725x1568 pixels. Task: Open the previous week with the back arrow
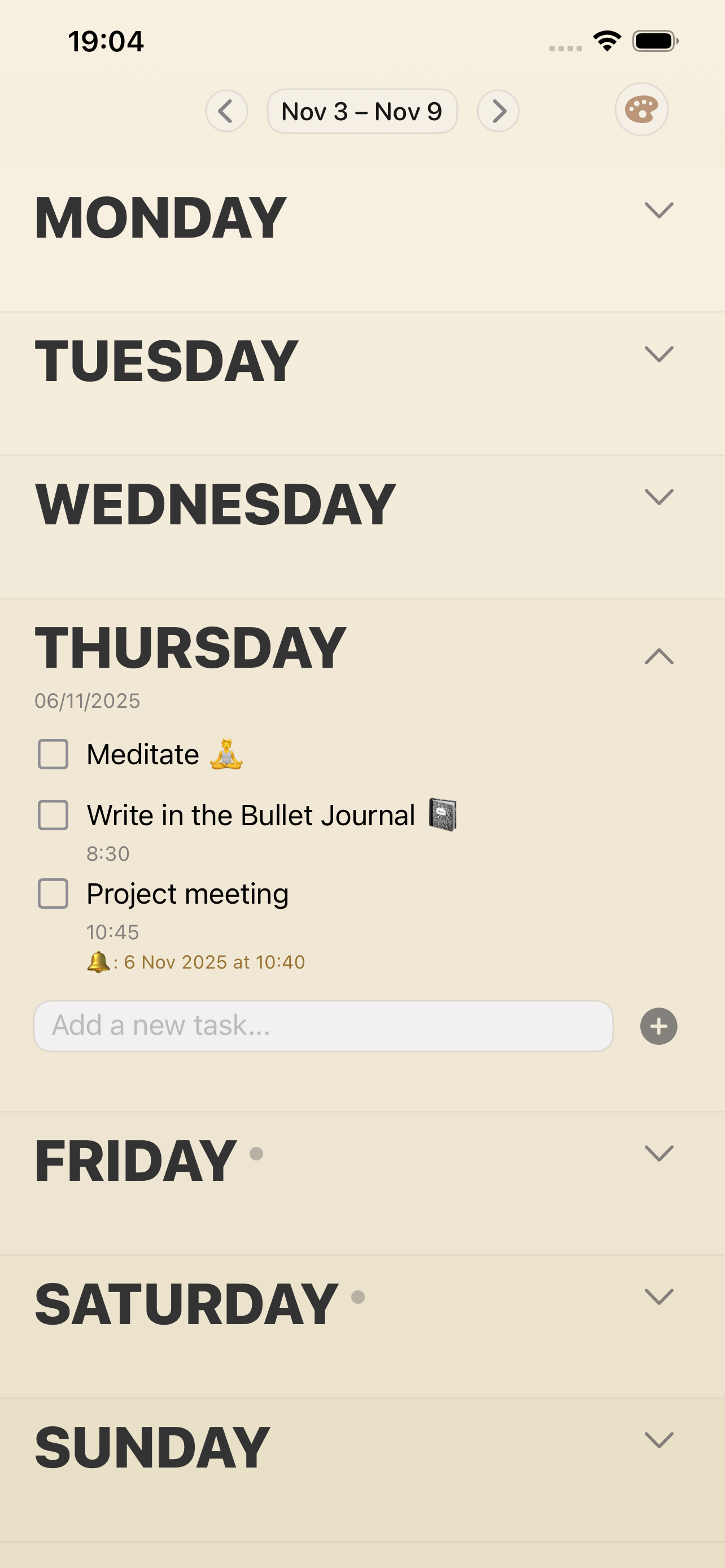pos(226,111)
